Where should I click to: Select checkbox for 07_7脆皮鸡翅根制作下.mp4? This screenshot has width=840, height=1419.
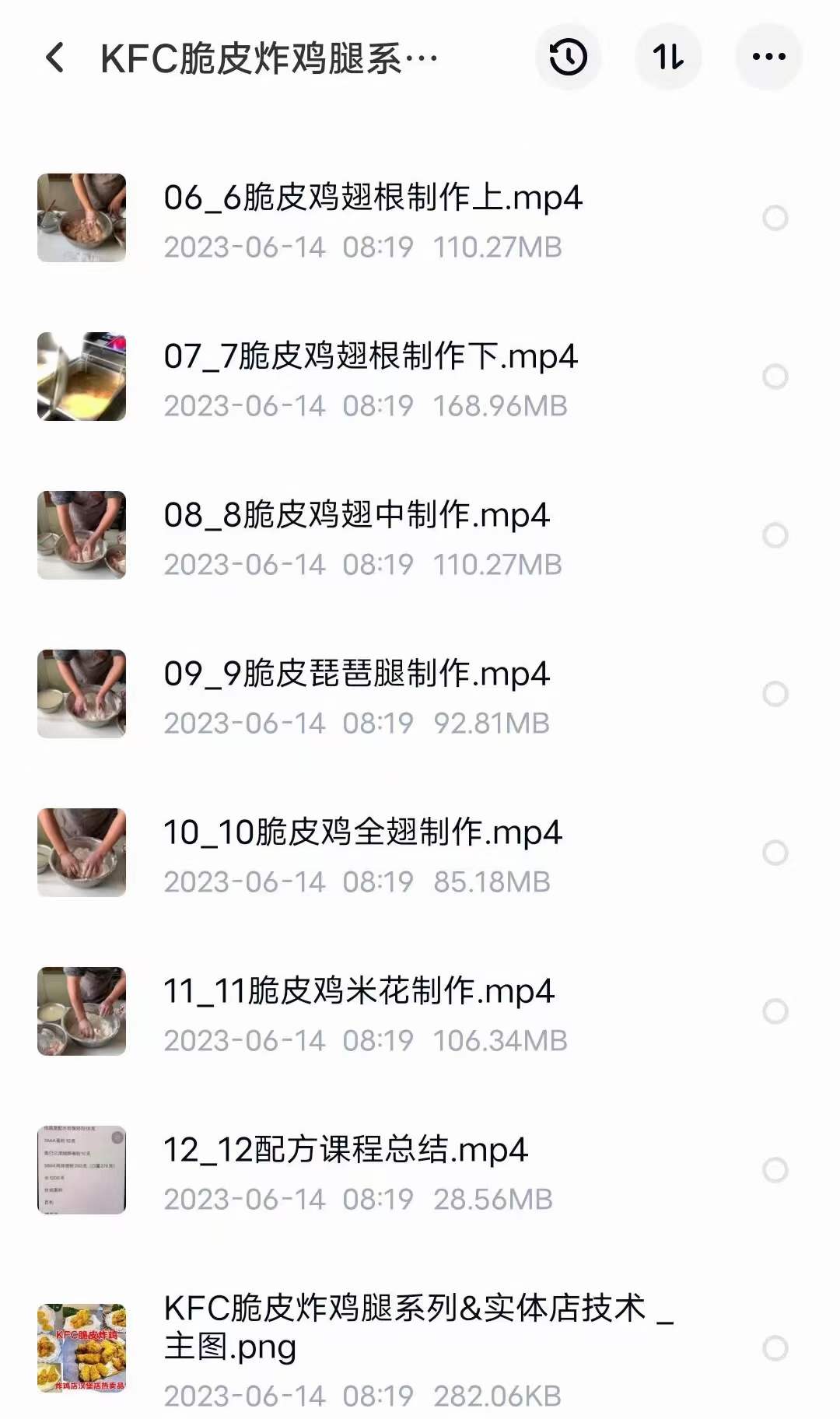click(x=775, y=377)
